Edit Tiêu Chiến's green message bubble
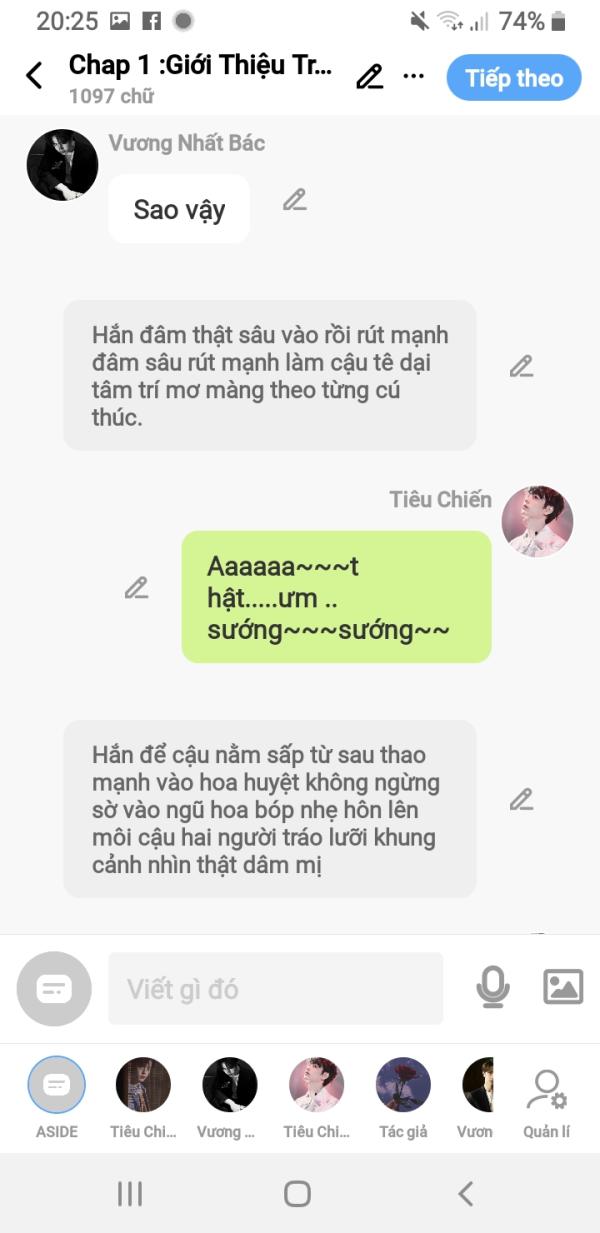 coord(136,588)
